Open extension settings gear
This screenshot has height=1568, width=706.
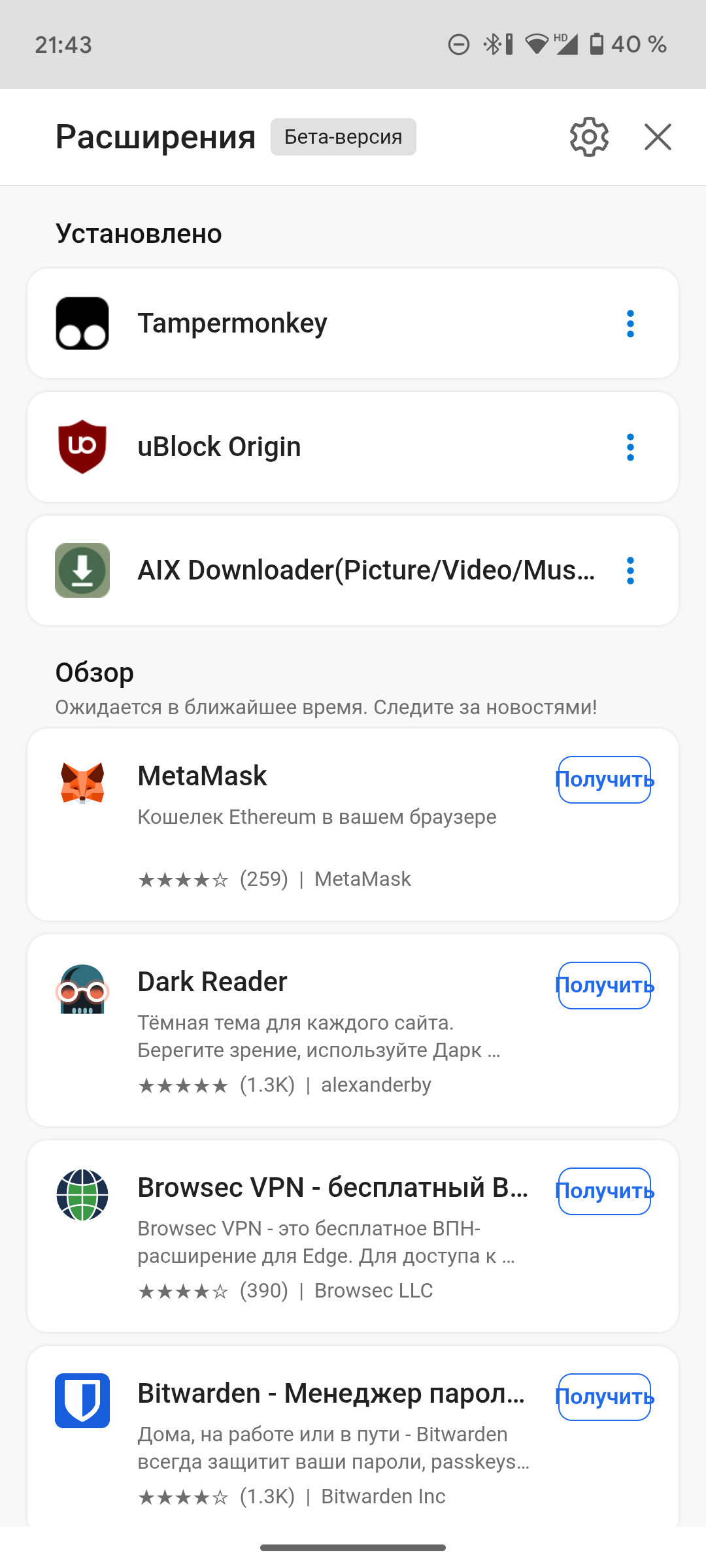coord(589,137)
